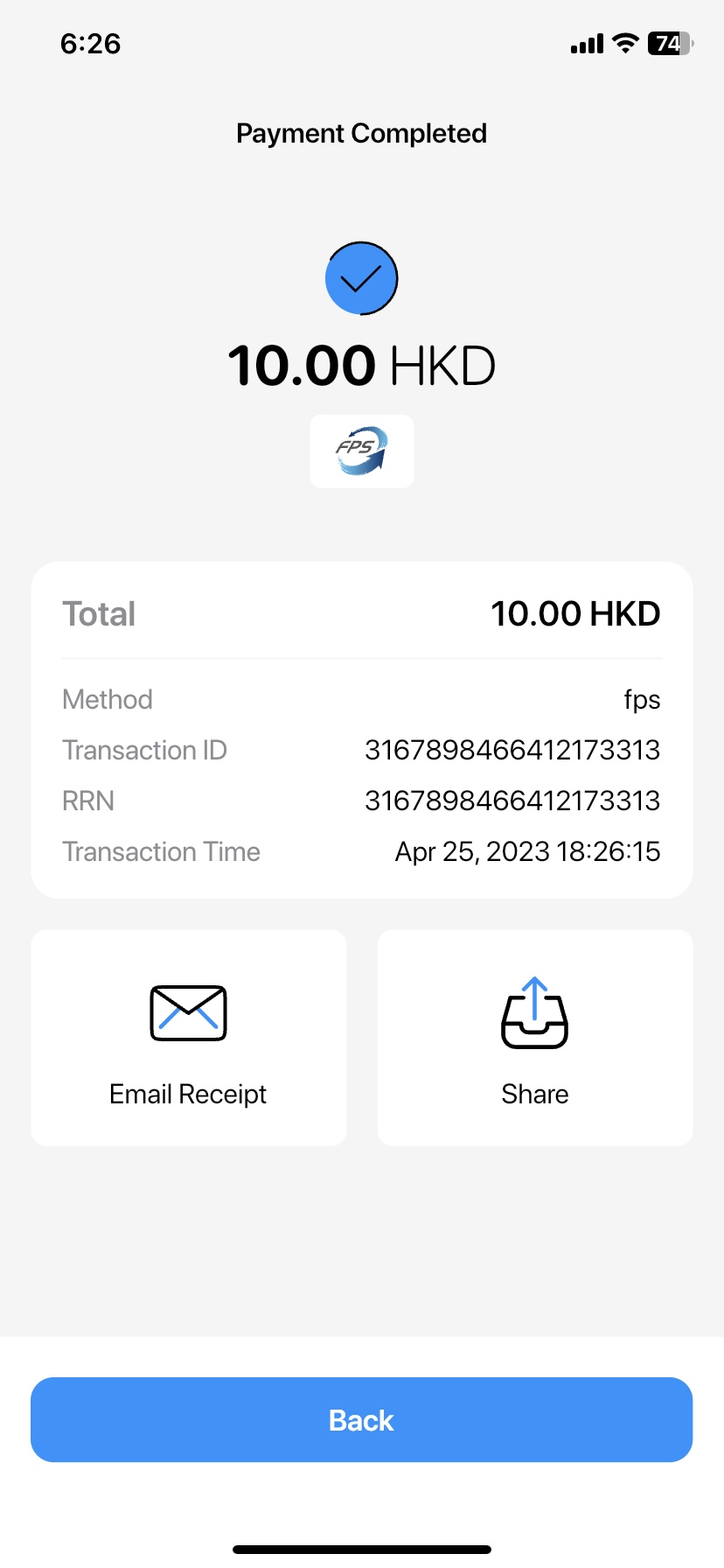724x1568 pixels.
Task: Tap the Payment Completed title
Action: [x=361, y=132]
